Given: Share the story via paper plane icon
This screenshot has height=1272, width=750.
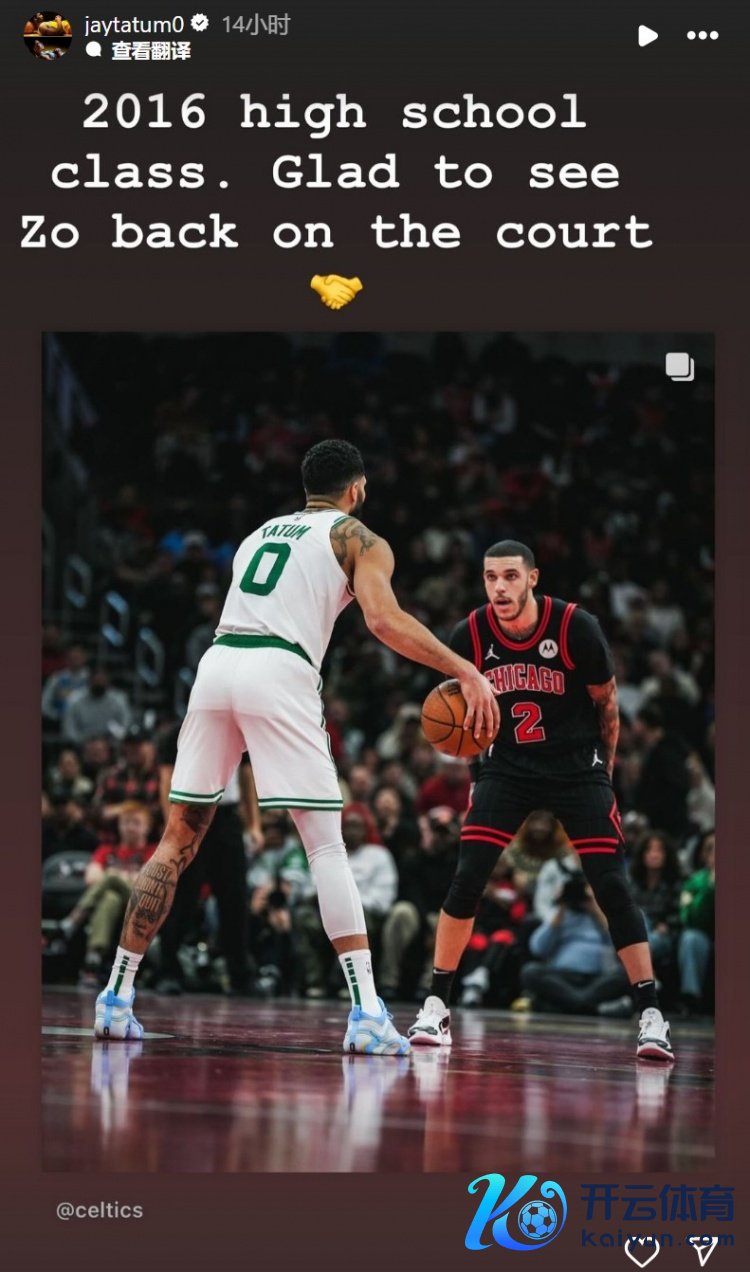Looking at the screenshot, I should [705, 1249].
